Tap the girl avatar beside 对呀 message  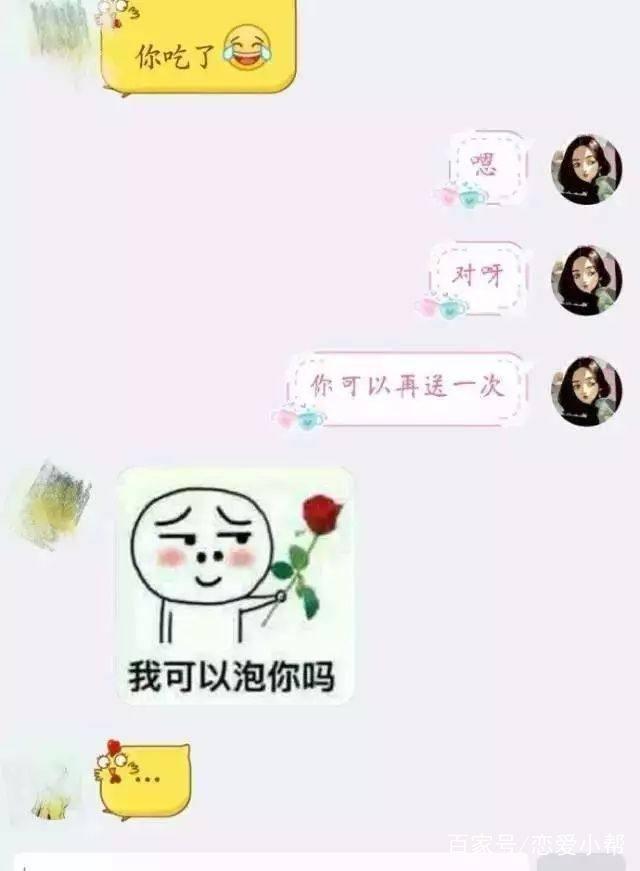point(588,279)
